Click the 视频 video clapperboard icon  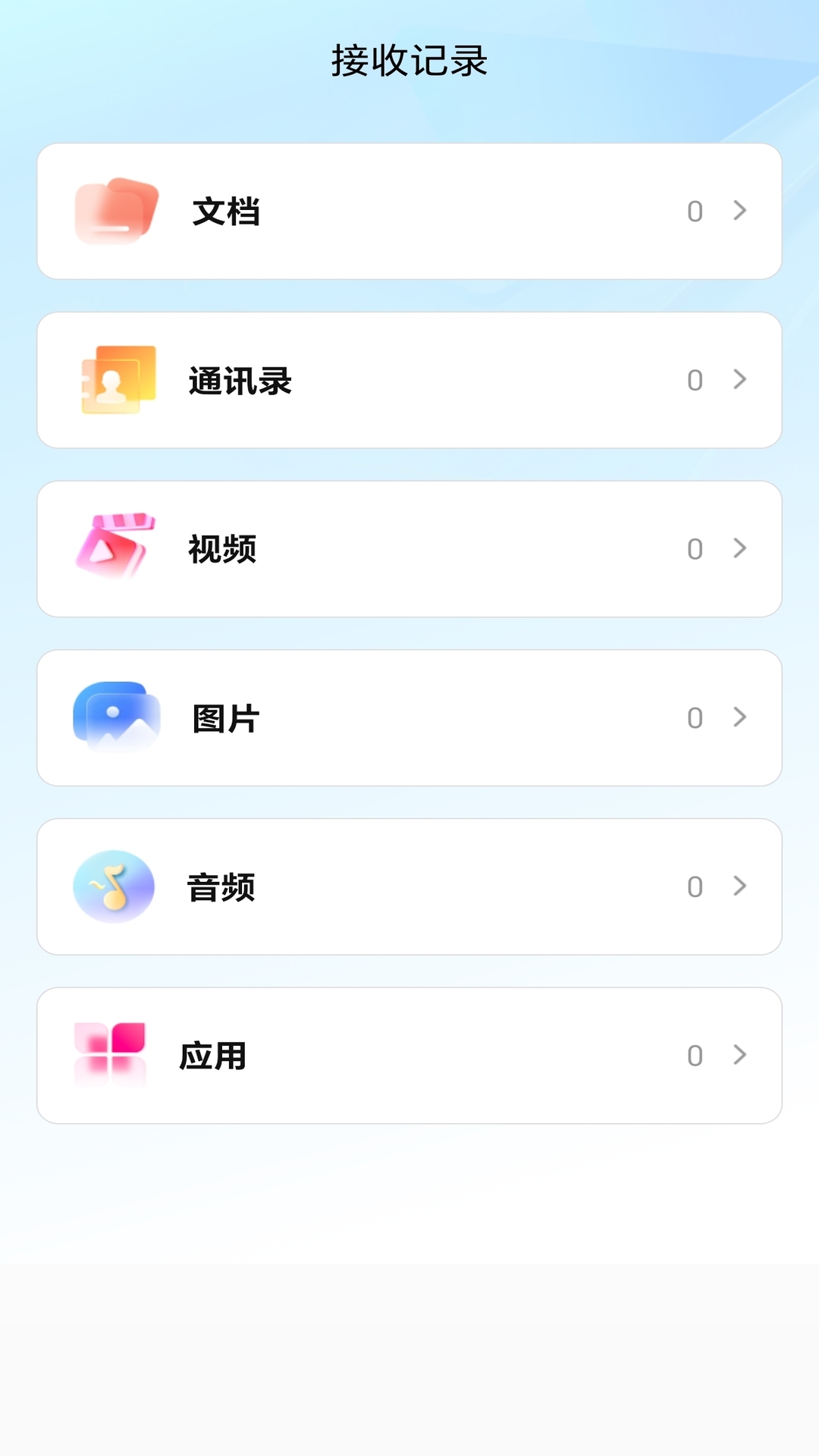click(114, 548)
